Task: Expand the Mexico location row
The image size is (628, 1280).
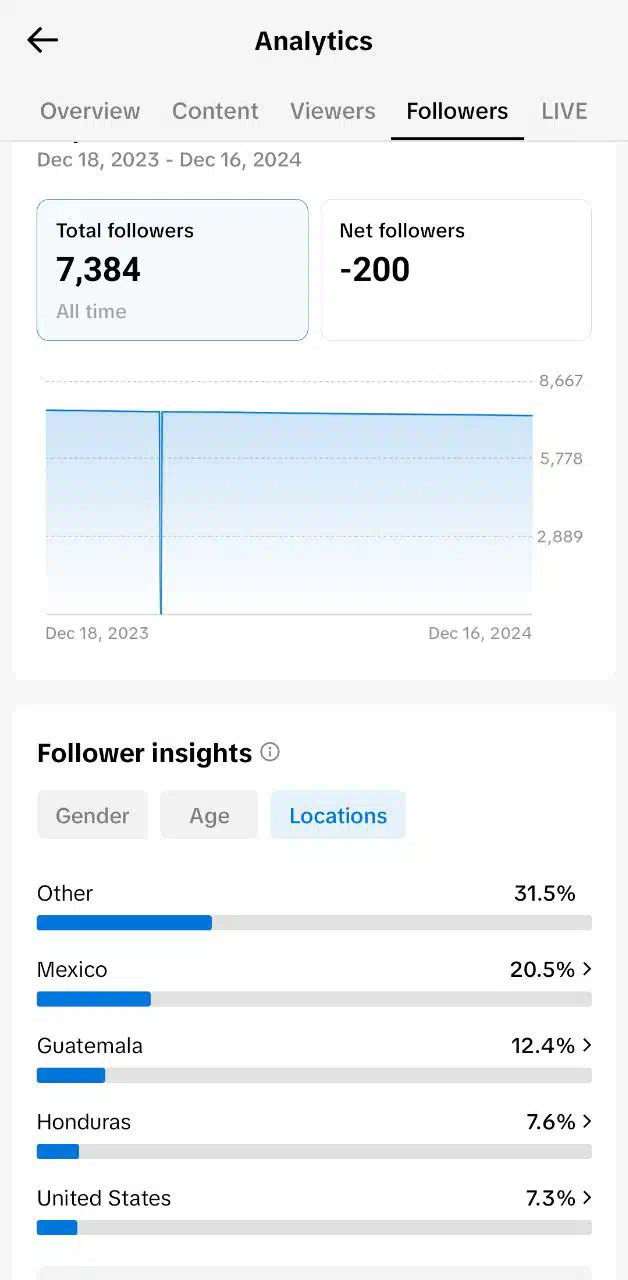Action: point(314,982)
